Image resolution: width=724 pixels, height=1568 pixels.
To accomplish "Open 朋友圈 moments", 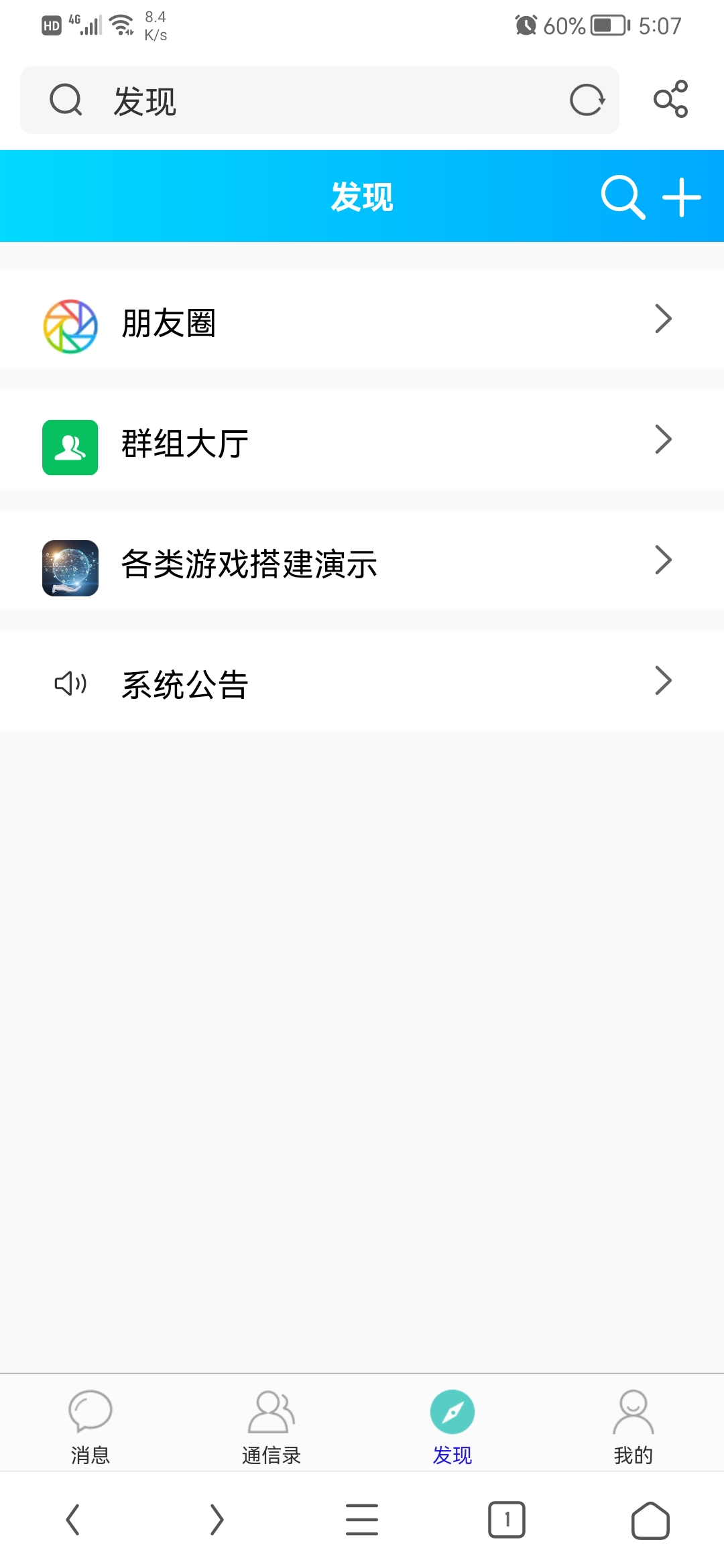I will pos(362,322).
